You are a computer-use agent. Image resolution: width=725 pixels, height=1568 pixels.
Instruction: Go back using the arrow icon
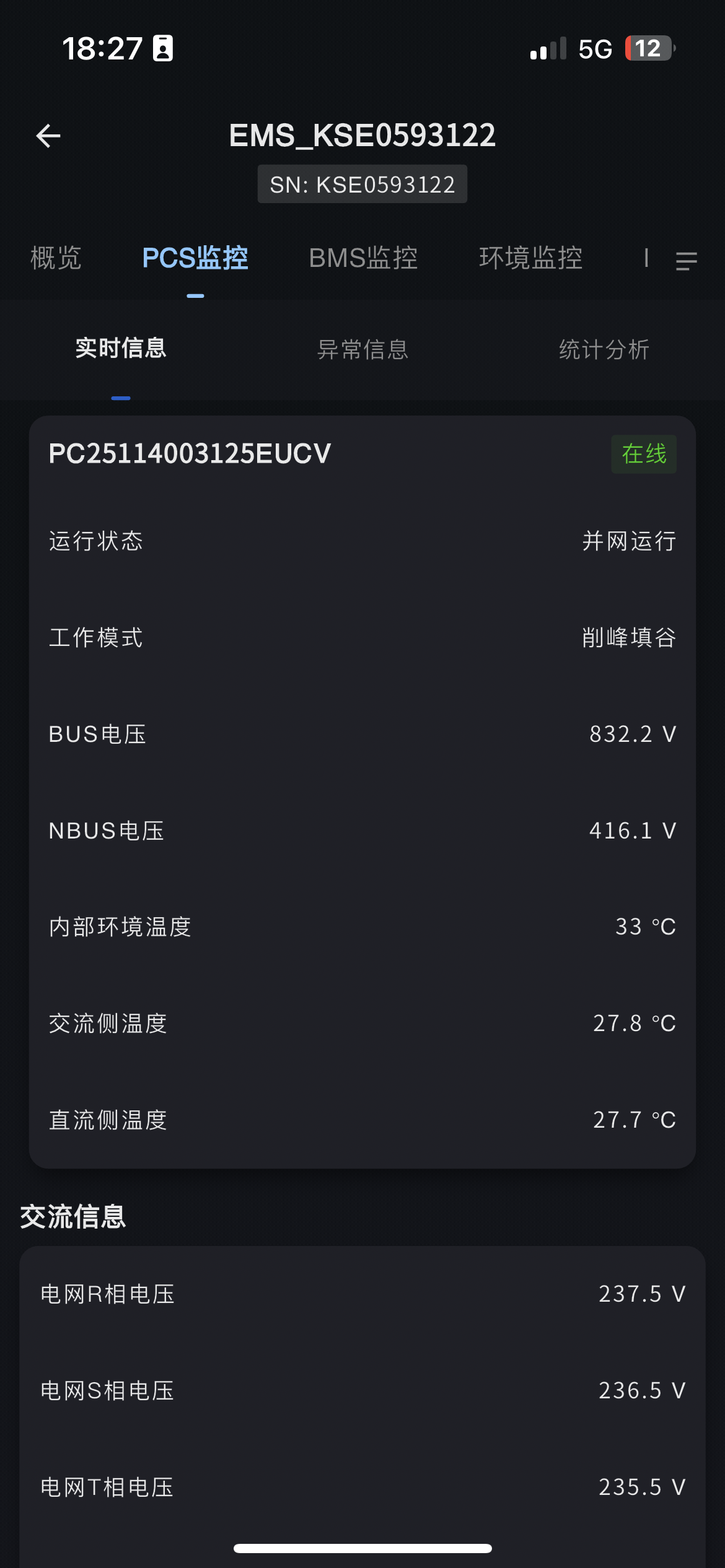point(48,136)
